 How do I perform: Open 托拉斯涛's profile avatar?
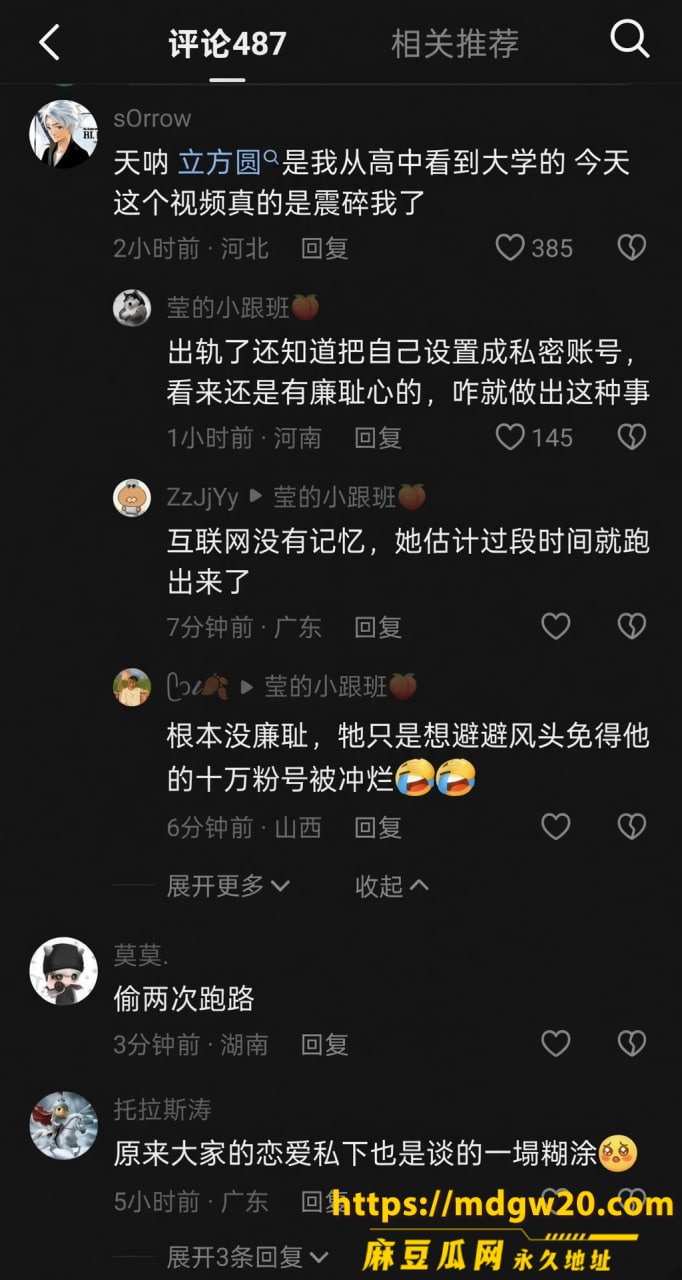click(x=64, y=1126)
